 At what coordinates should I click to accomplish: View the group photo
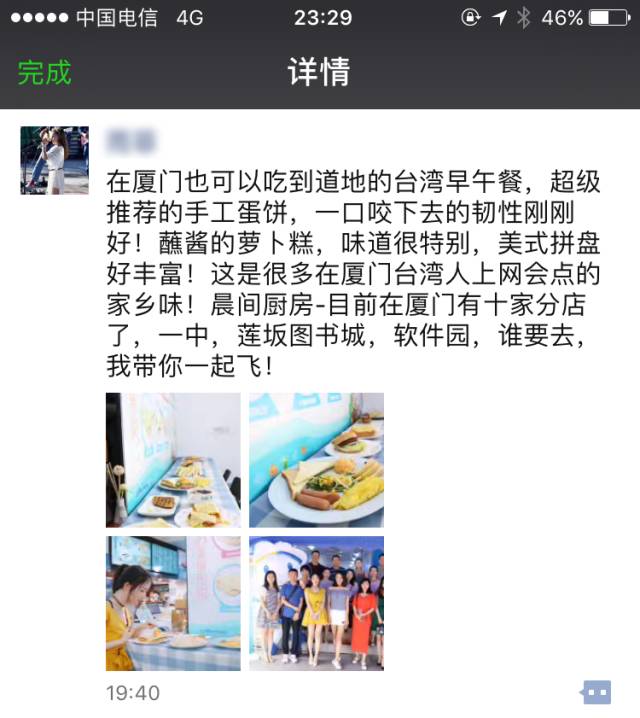point(316,603)
